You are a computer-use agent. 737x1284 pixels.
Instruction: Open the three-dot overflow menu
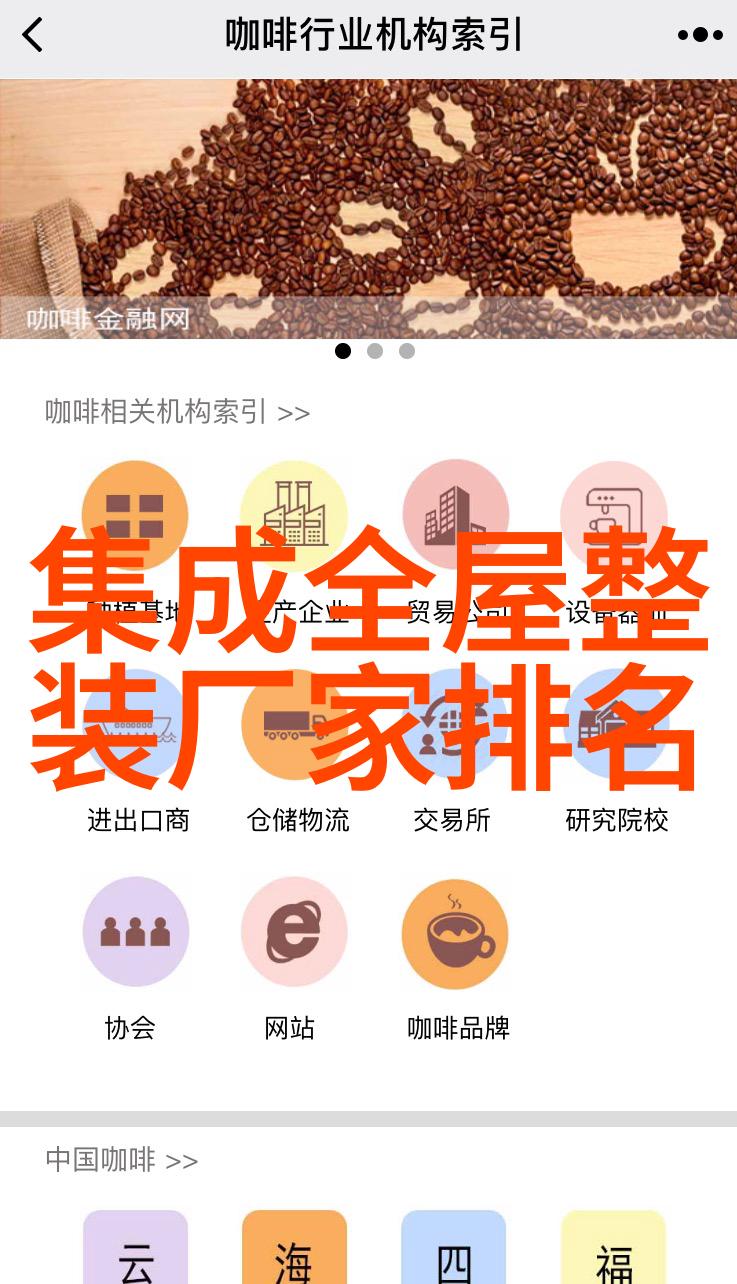699,35
